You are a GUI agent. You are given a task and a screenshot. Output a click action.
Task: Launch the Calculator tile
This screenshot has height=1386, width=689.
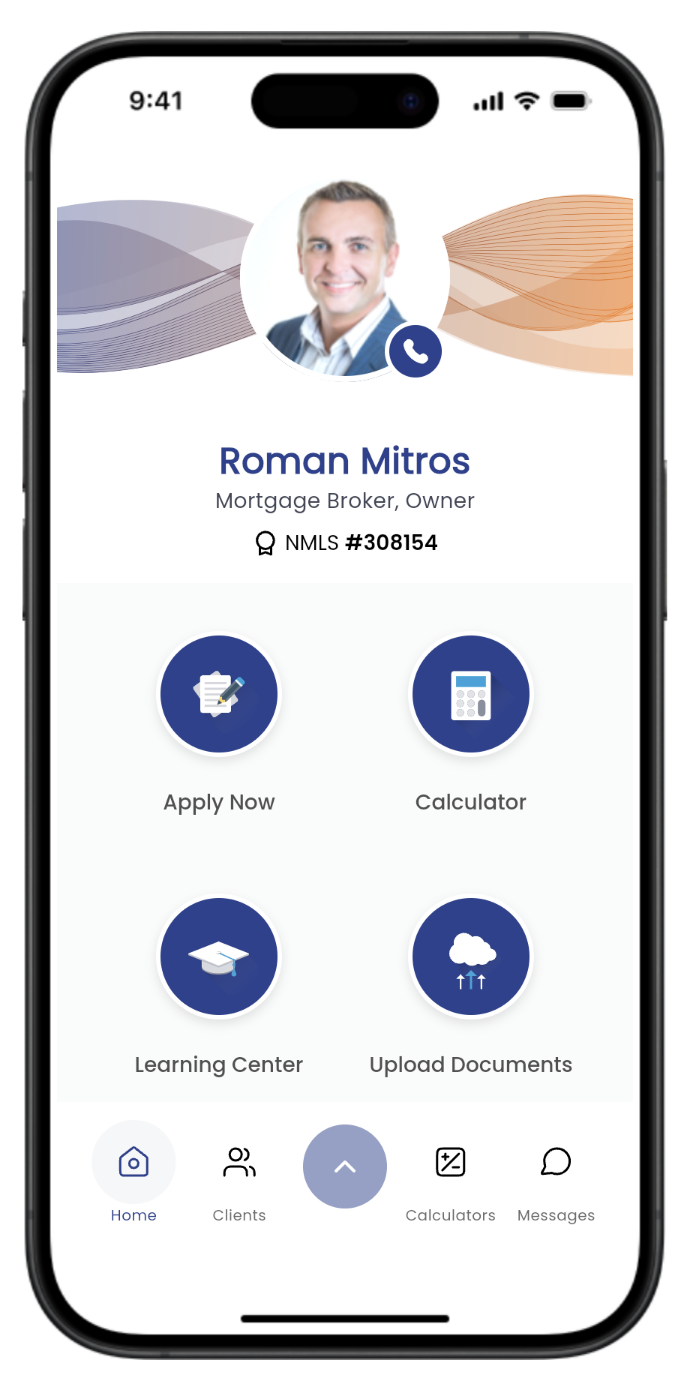(x=471, y=694)
